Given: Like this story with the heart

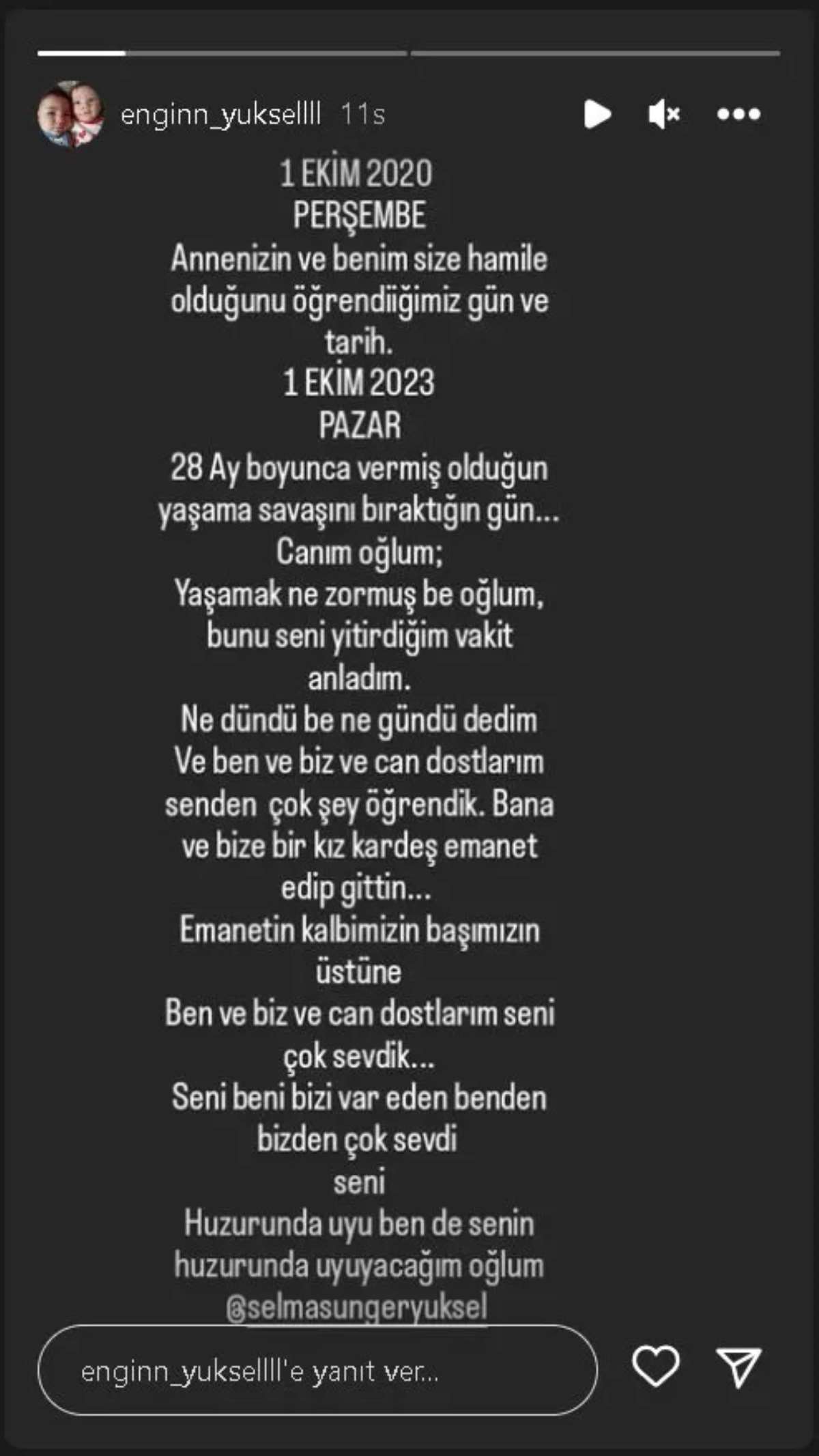Looking at the screenshot, I should (655, 1367).
